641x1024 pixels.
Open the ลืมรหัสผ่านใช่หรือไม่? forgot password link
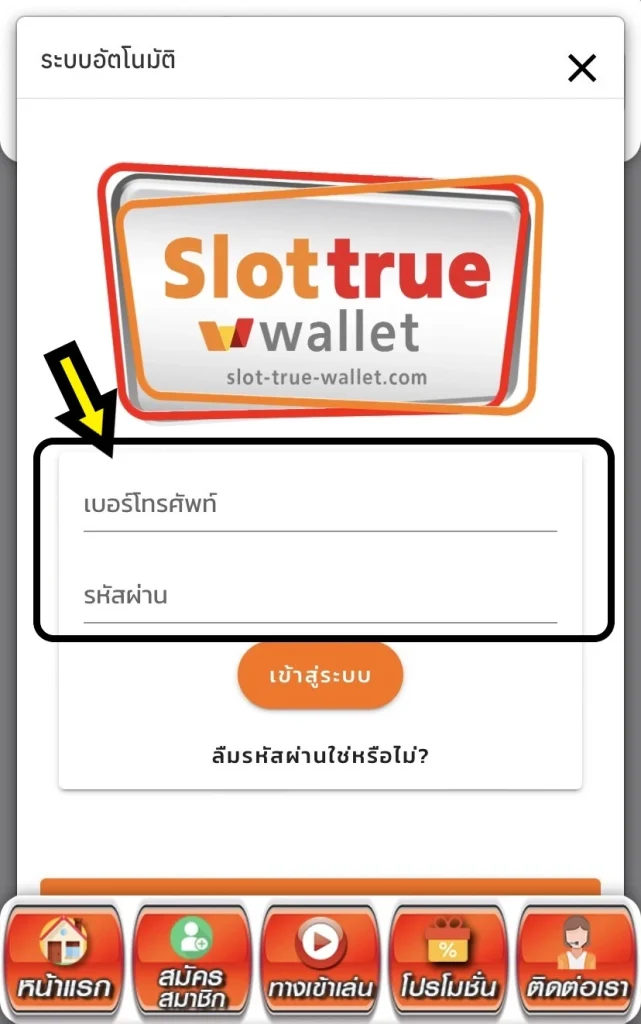320,755
